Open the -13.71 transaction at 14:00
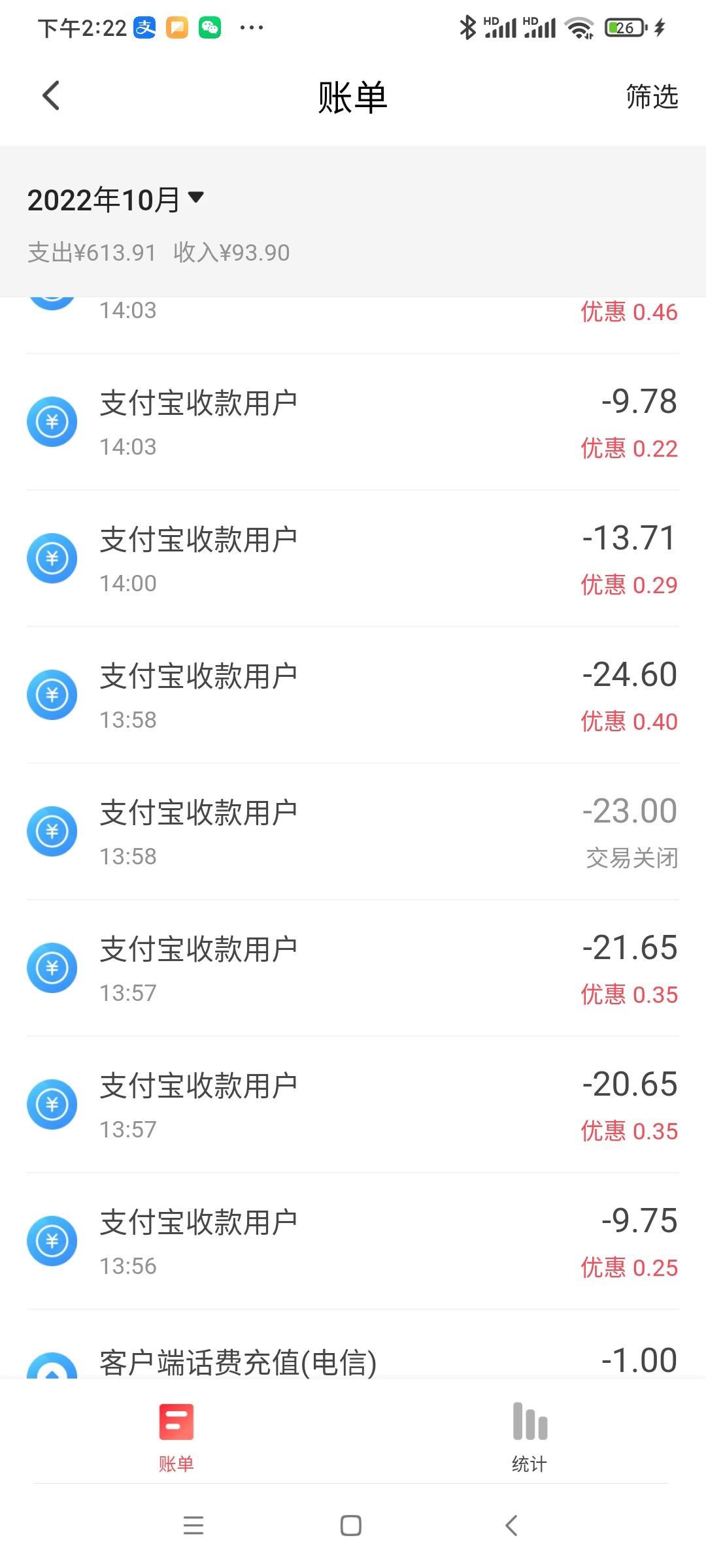This screenshot has width=706, height=1568. click(x=353, y=559)
